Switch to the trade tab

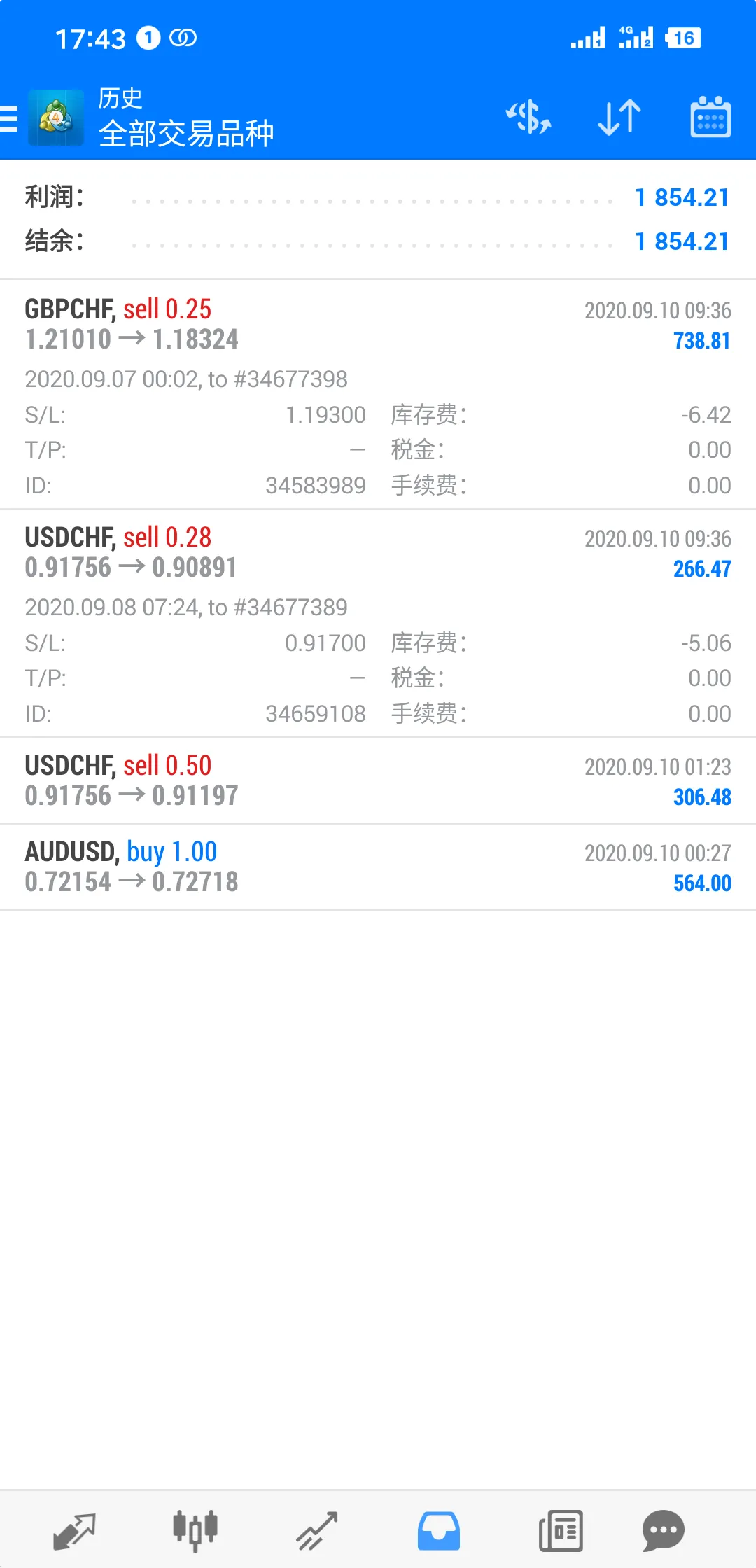pos(317,1531)
